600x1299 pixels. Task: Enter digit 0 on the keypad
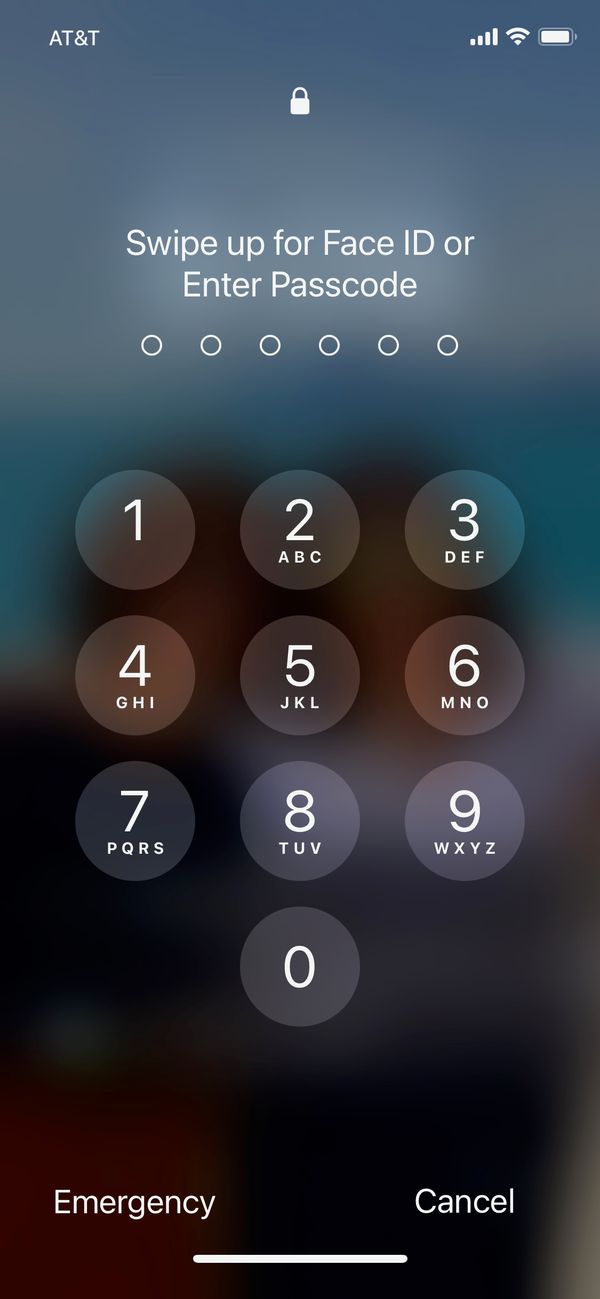300,966
